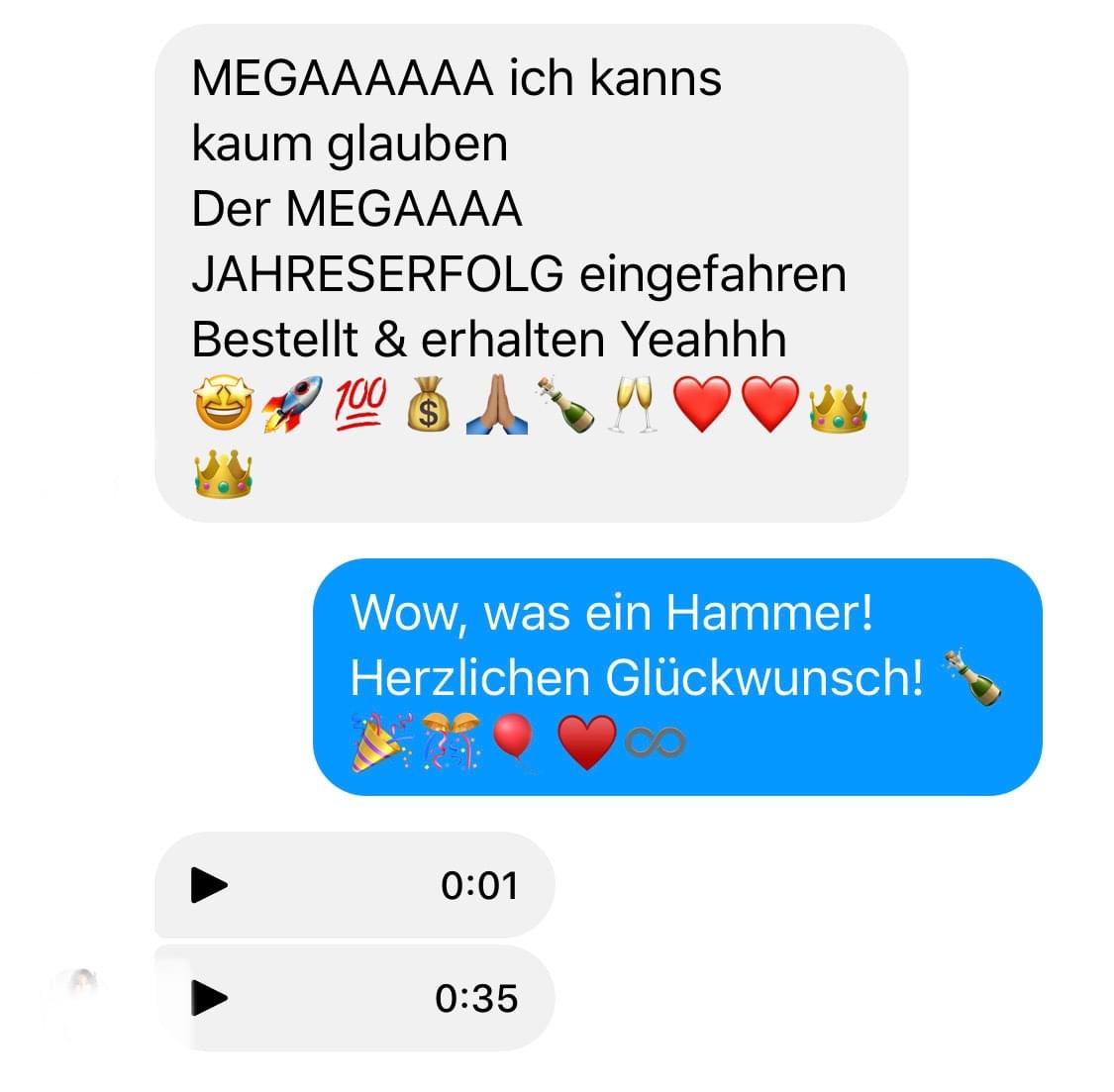Play the 0:01 voice message
Viewport: 1114px width, 1092px height.
(209, 884)
